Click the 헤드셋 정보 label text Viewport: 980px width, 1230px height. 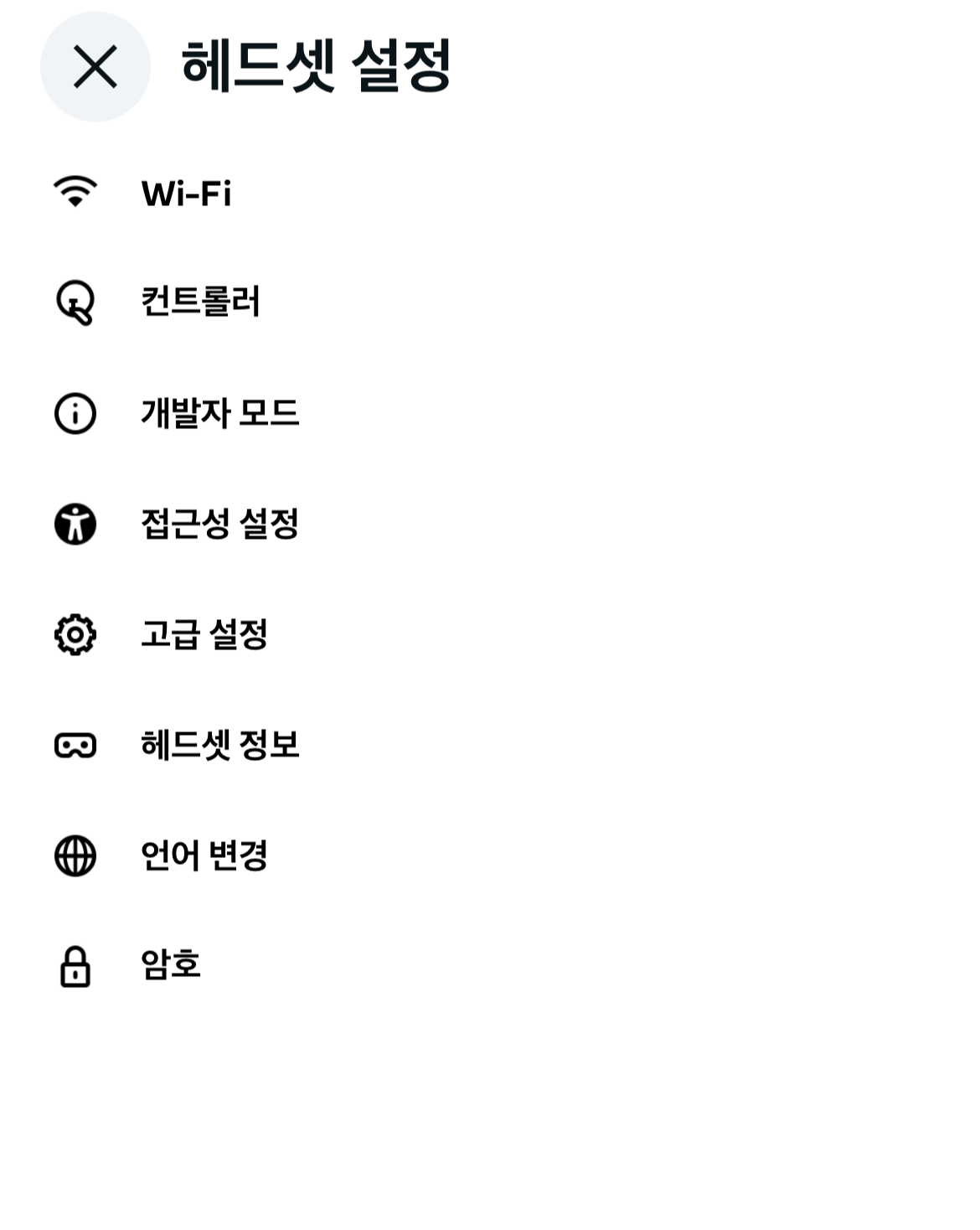(x=221, y=744)
